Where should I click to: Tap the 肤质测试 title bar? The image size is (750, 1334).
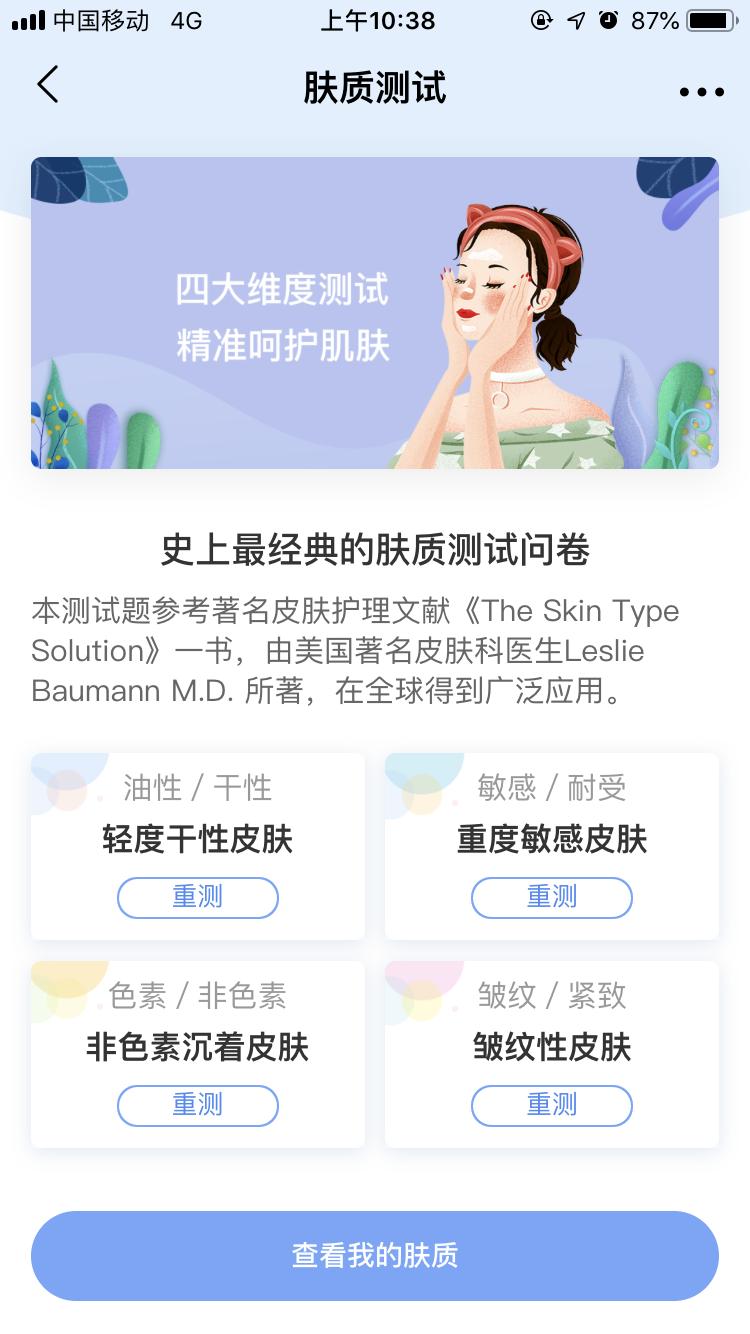(x=374, y=89)
